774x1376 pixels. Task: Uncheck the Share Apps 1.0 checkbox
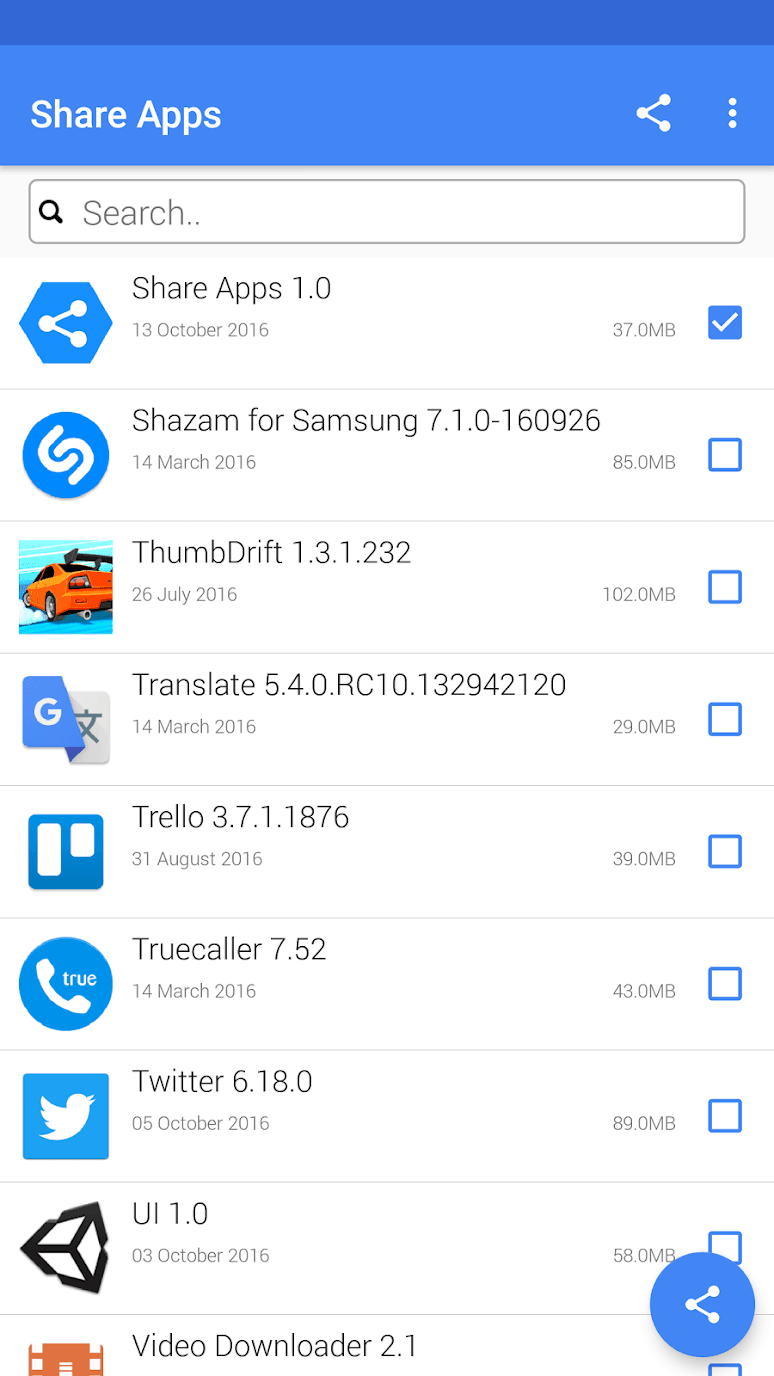725,323
